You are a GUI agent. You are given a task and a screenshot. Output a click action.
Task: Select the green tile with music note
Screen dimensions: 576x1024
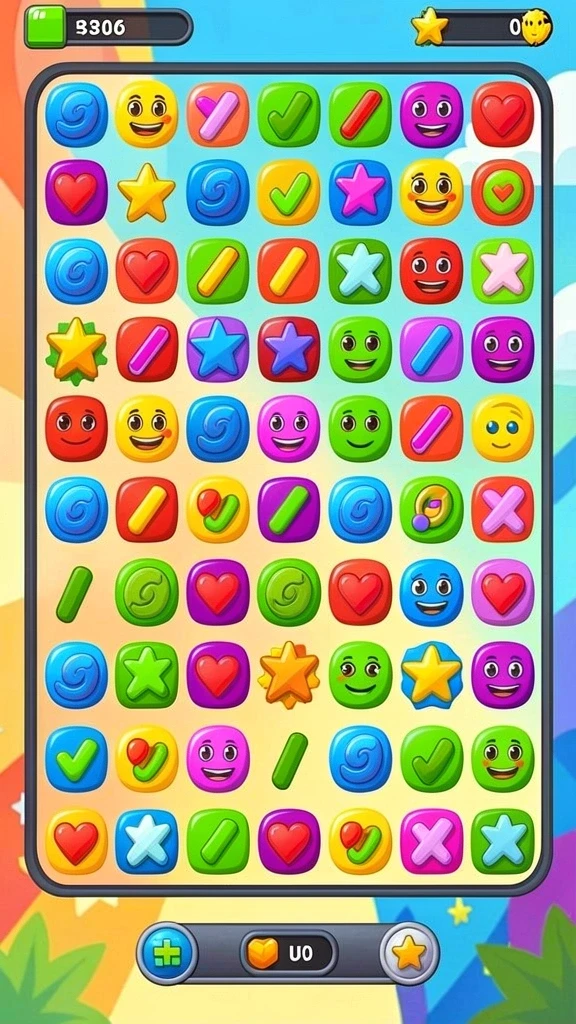[x=431, y=509]
